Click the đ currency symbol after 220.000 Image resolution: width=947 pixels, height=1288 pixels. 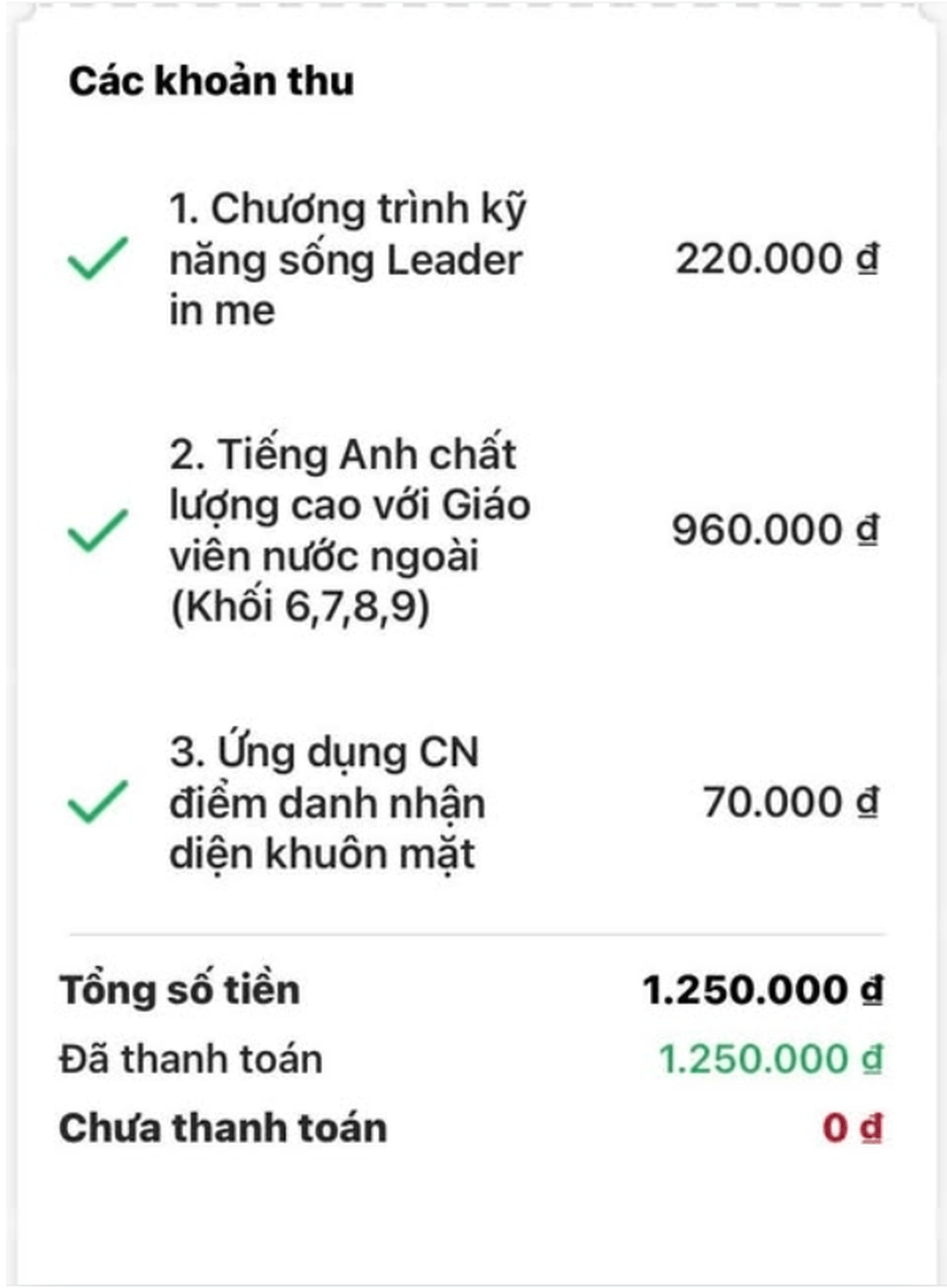870,258
